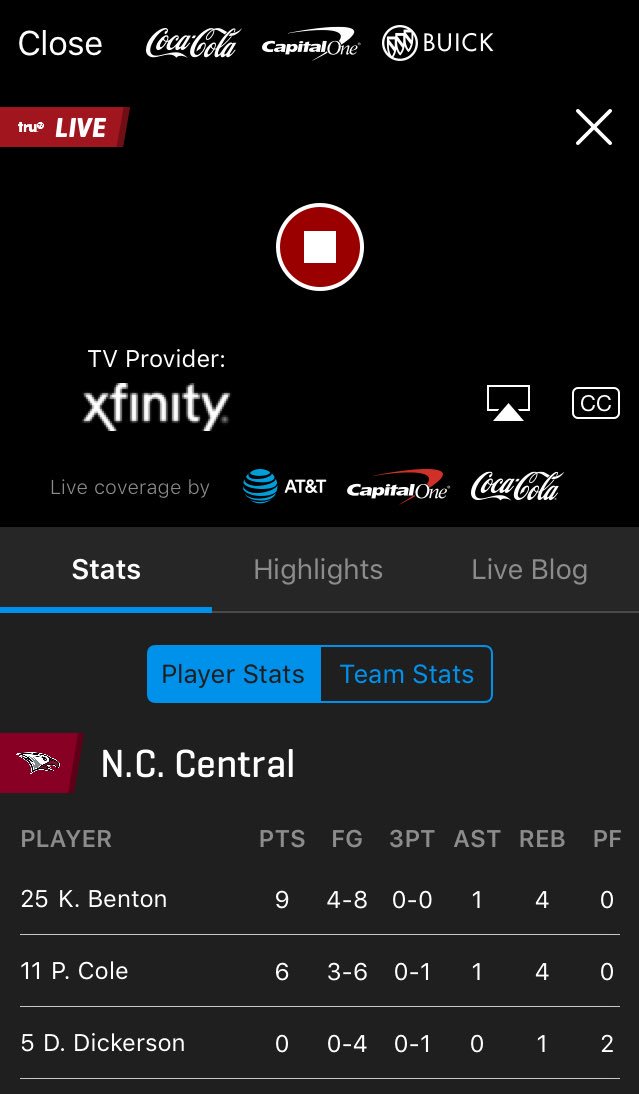Screen dimensions: 639x1094
Task: Stop the live video stream
Action: point(320,247)
